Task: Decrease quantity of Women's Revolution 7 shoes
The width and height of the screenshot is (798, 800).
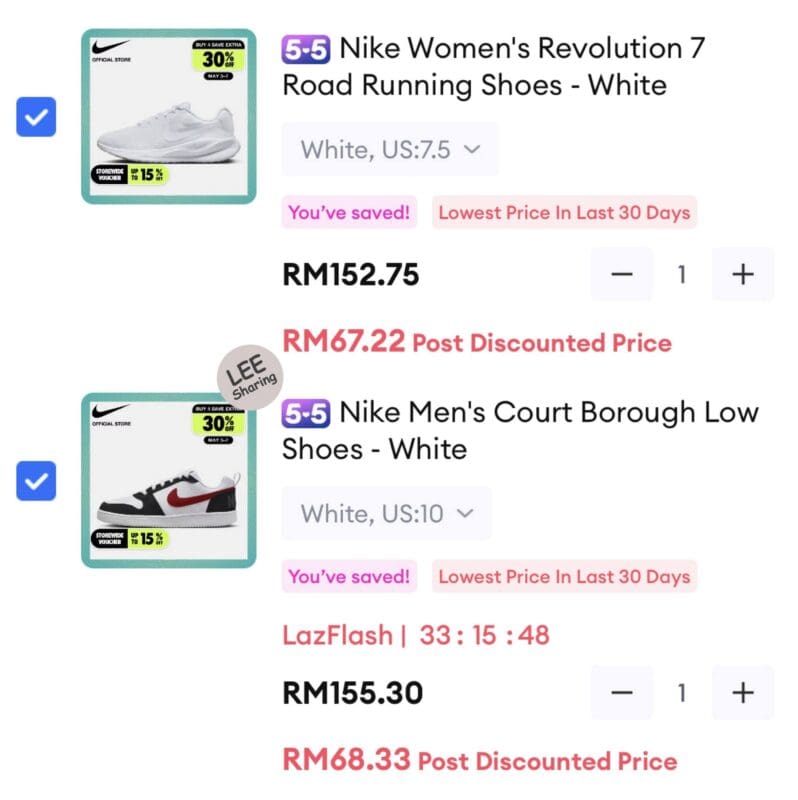Action: click(622, 274)
